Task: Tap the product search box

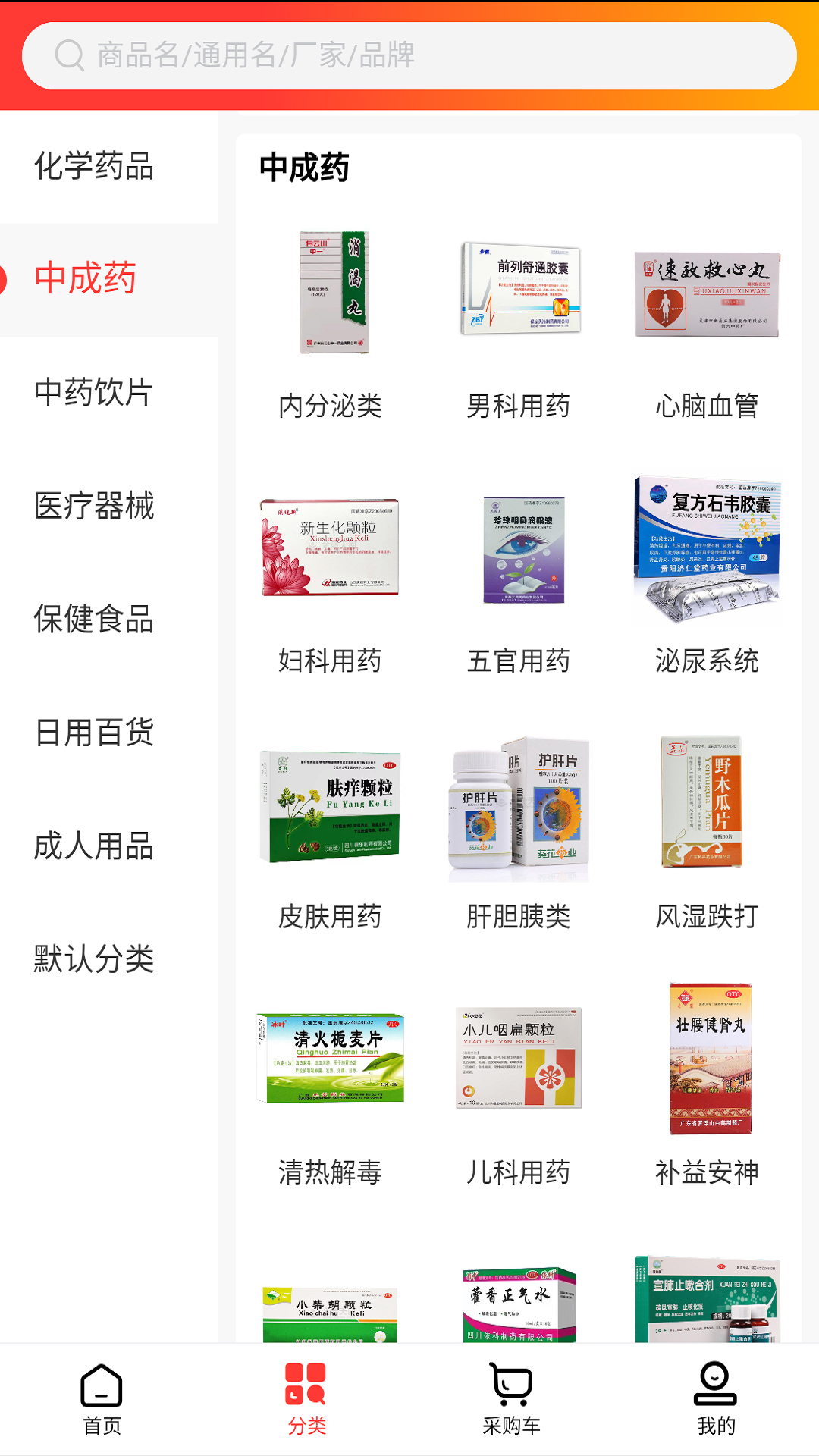Action: tap(409, 55)
